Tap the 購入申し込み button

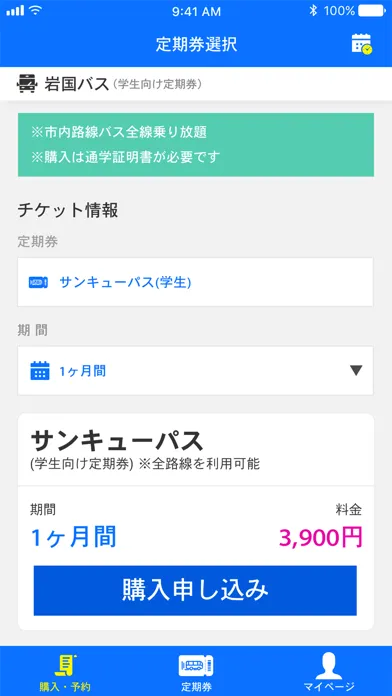click(x=195, y=590)
